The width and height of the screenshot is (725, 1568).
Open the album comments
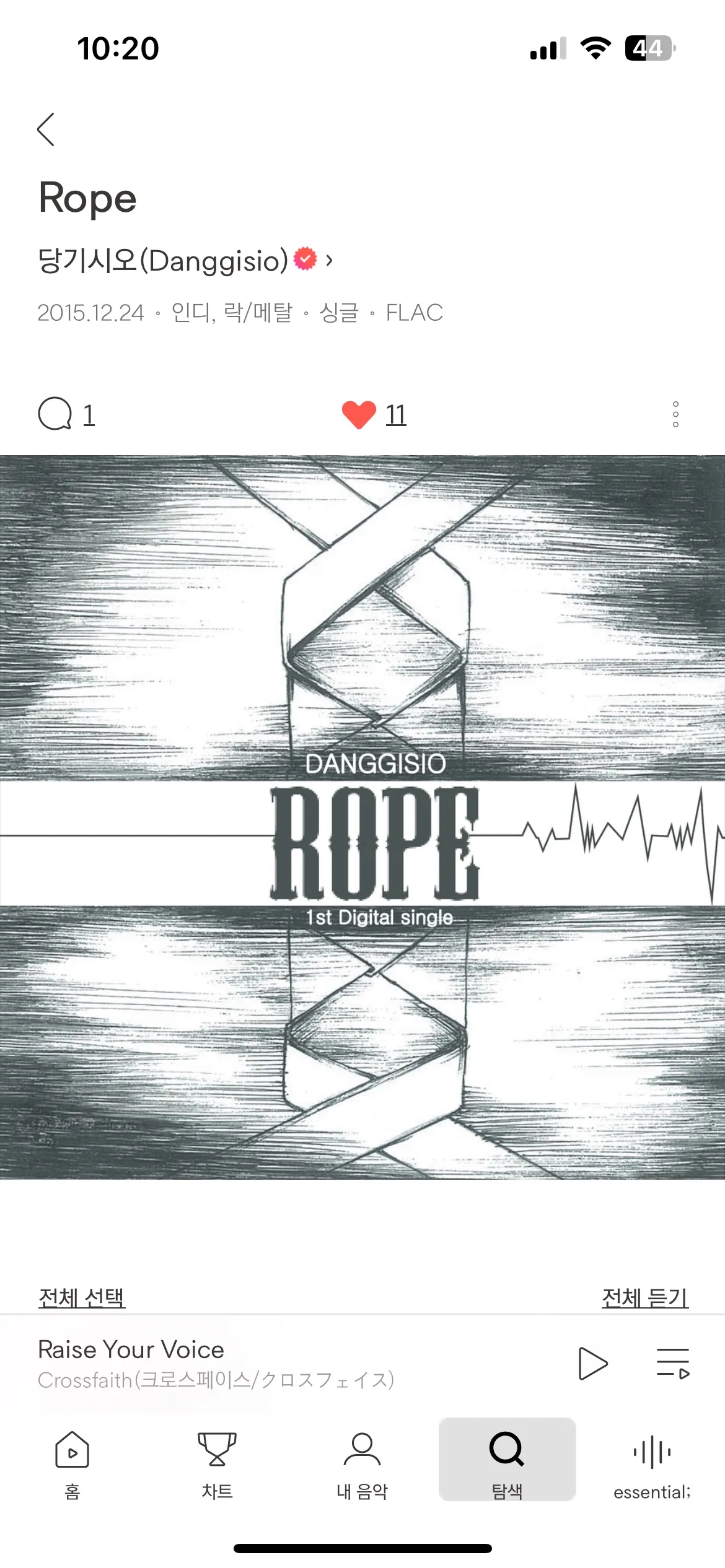coord(66,414)
